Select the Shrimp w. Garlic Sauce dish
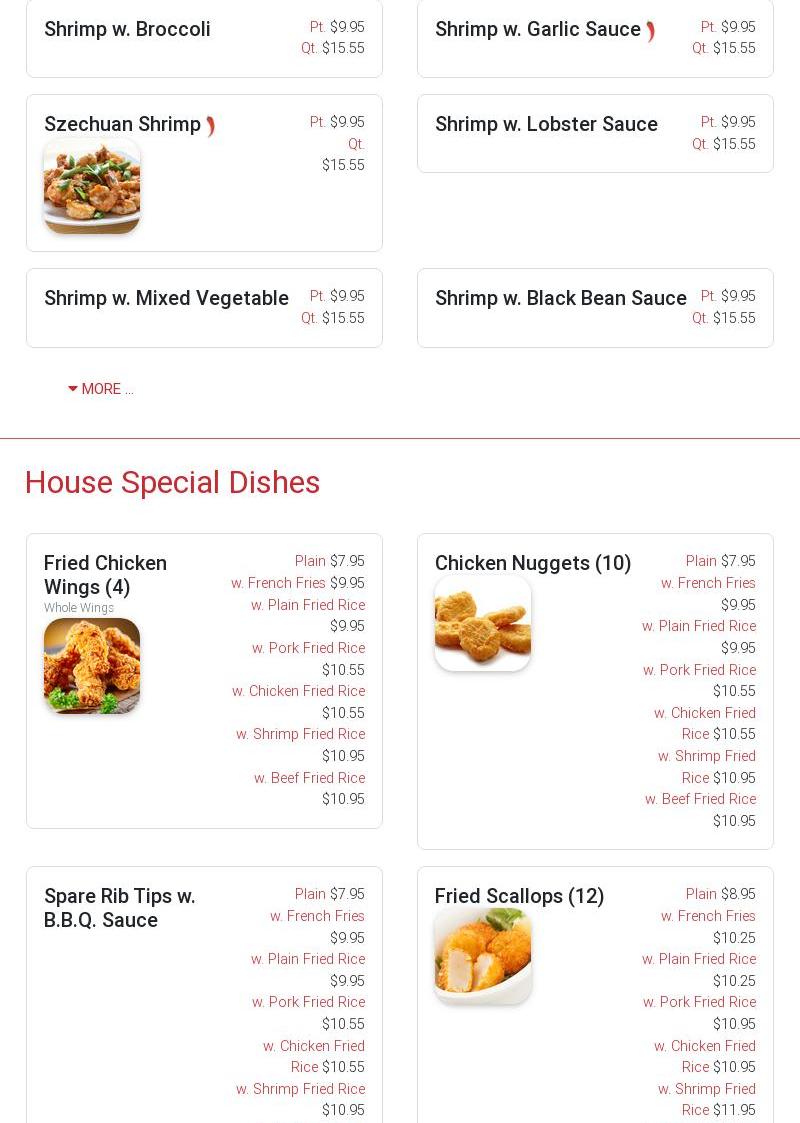 click(538, 30)
